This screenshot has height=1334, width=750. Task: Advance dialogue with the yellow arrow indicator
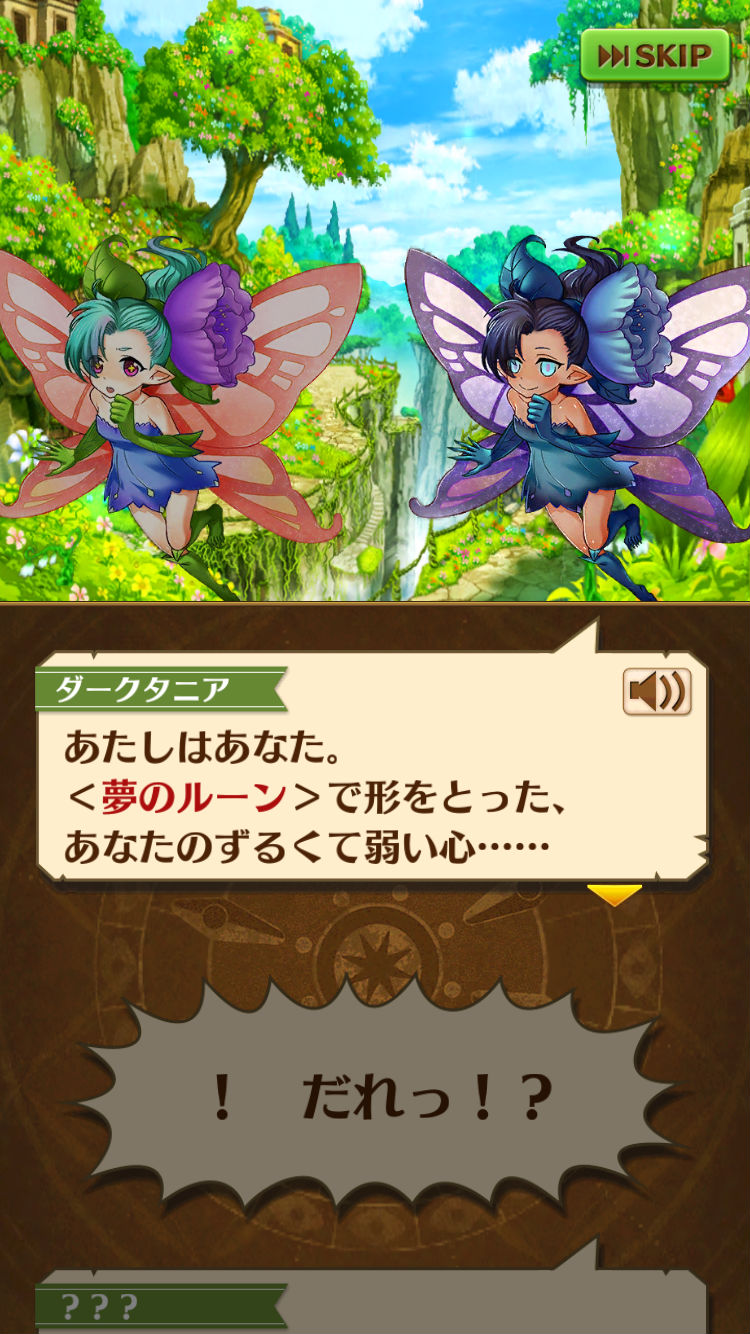point(613,895)
